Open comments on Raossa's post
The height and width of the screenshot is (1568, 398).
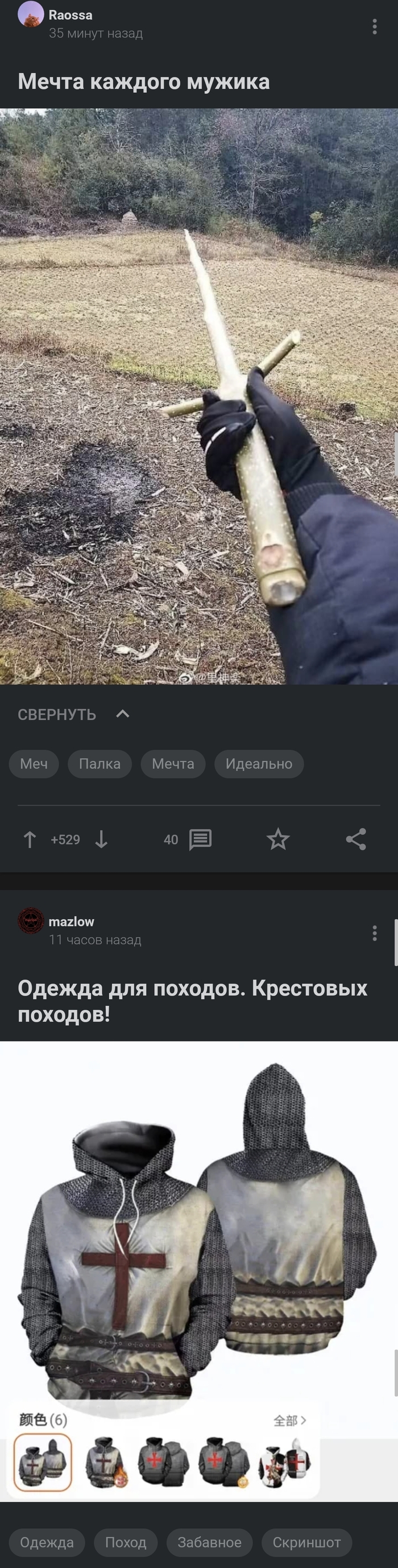point(200,839)
